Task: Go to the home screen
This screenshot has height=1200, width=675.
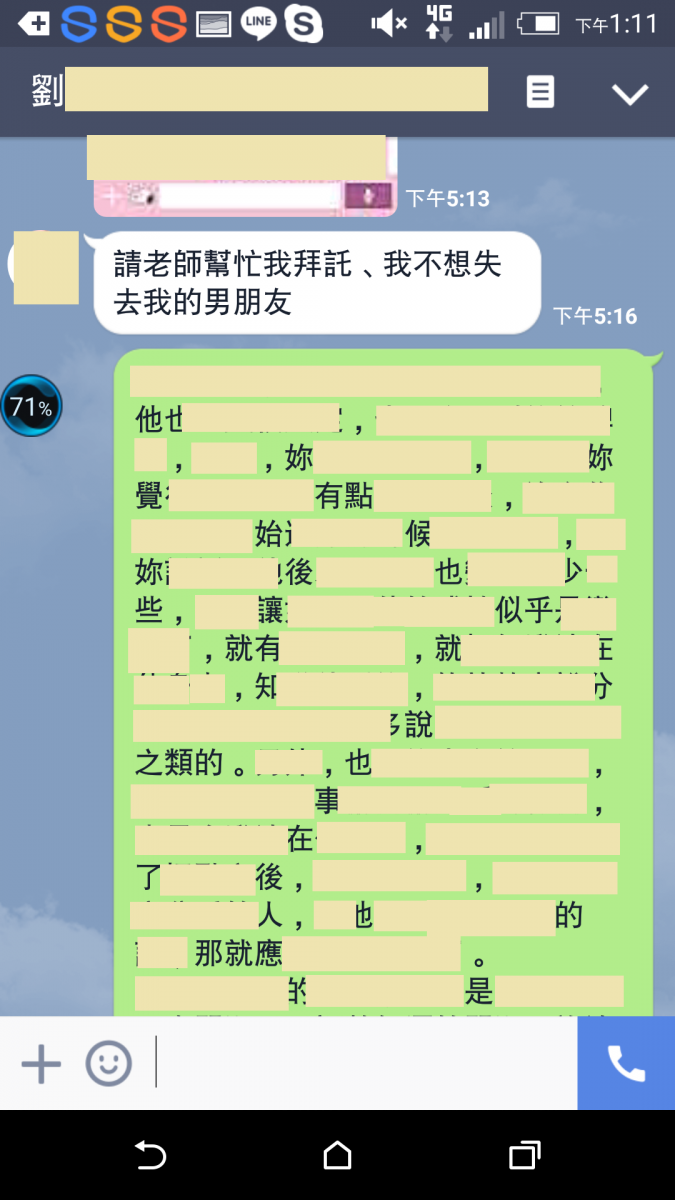Action: [x=338, y=1156]
